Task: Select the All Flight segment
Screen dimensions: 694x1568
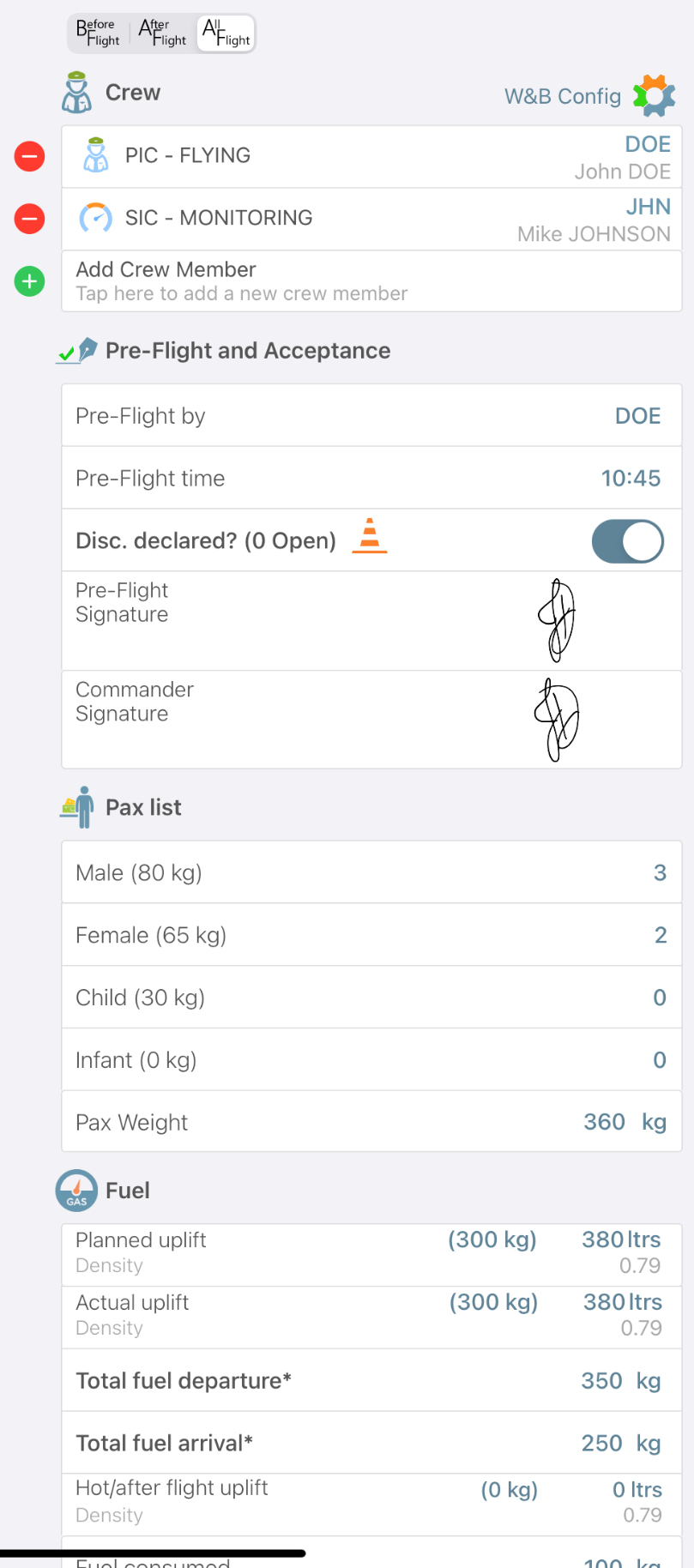Action: [x=226, y=33]
